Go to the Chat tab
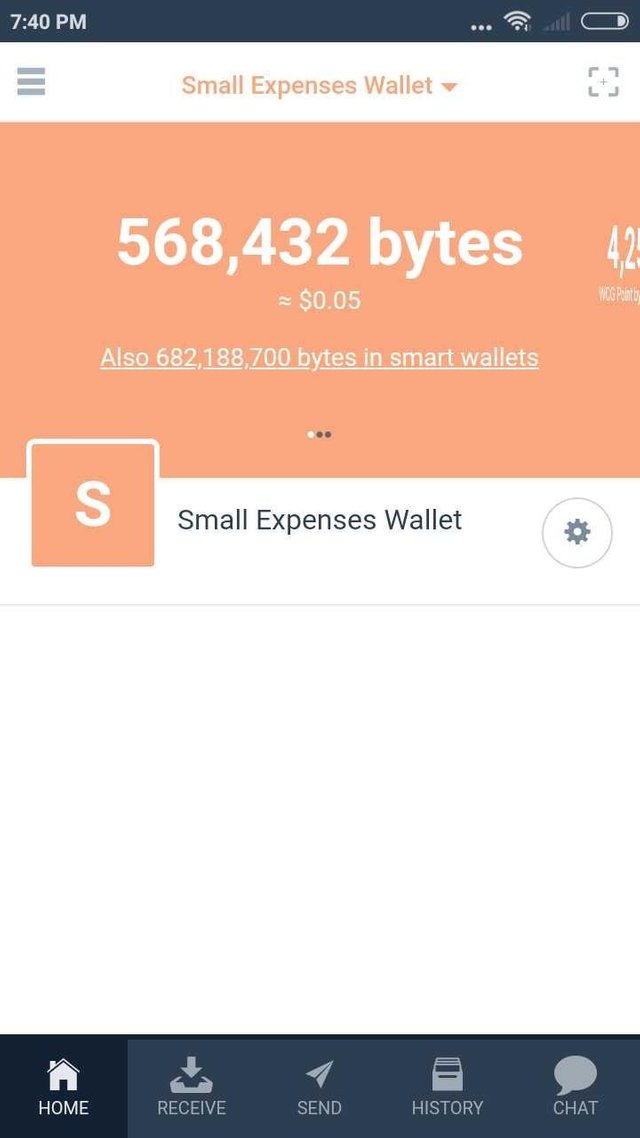Screen dimensions: 640x1138 coord(575,1086)
